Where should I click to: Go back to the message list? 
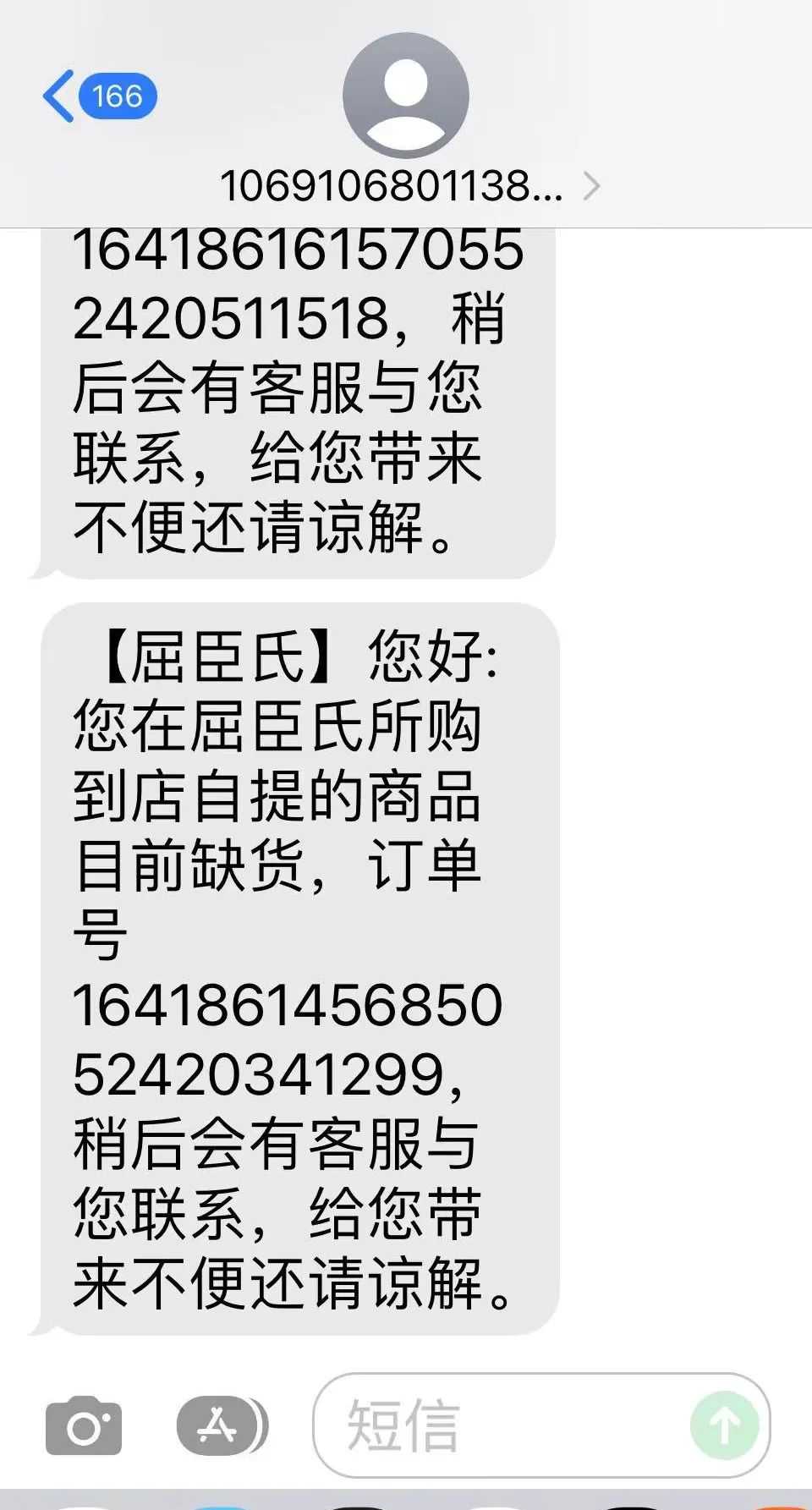click(x=97, y=96)
